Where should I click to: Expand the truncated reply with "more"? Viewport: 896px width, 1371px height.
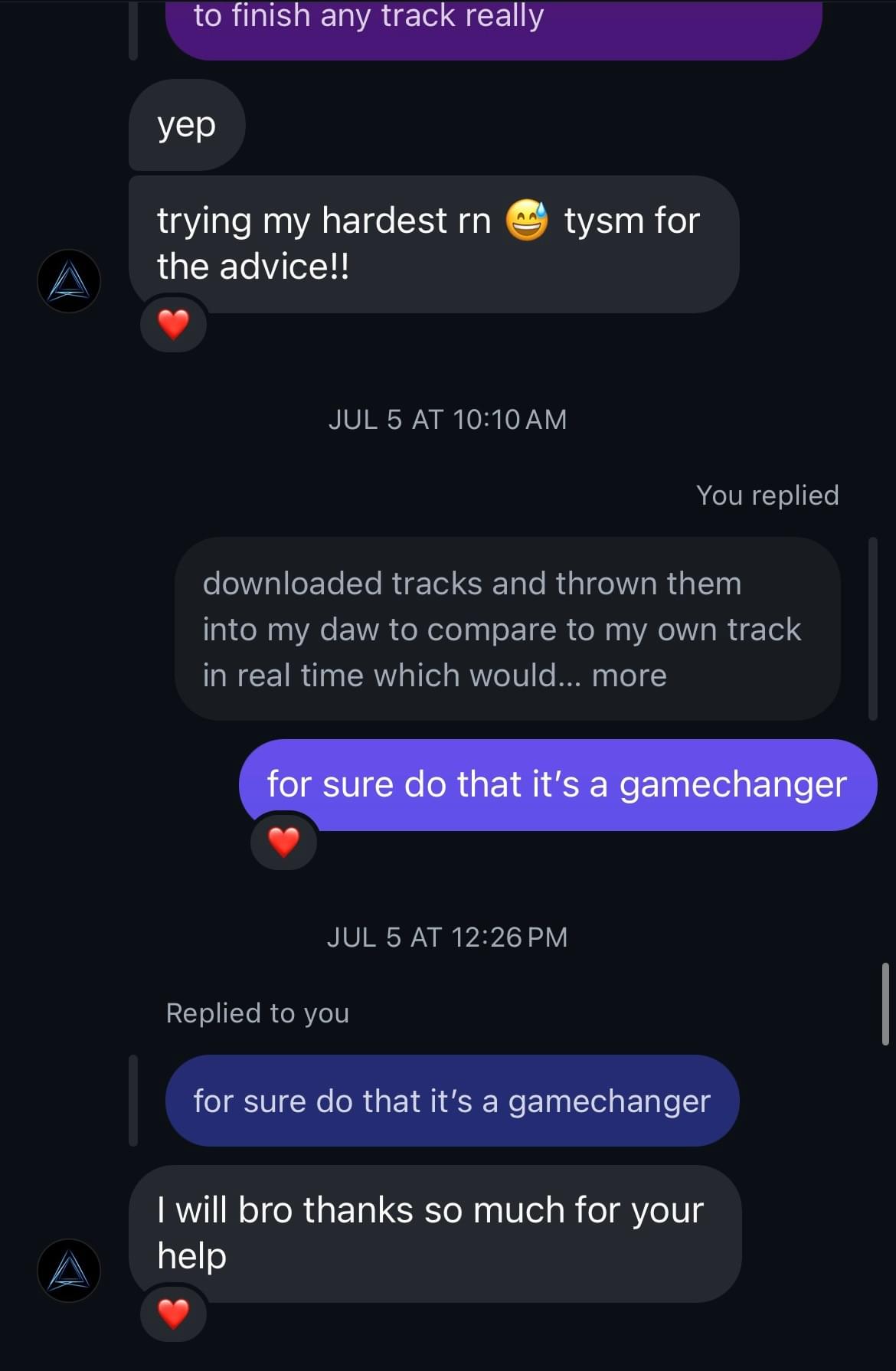click(x=629, y=676)
